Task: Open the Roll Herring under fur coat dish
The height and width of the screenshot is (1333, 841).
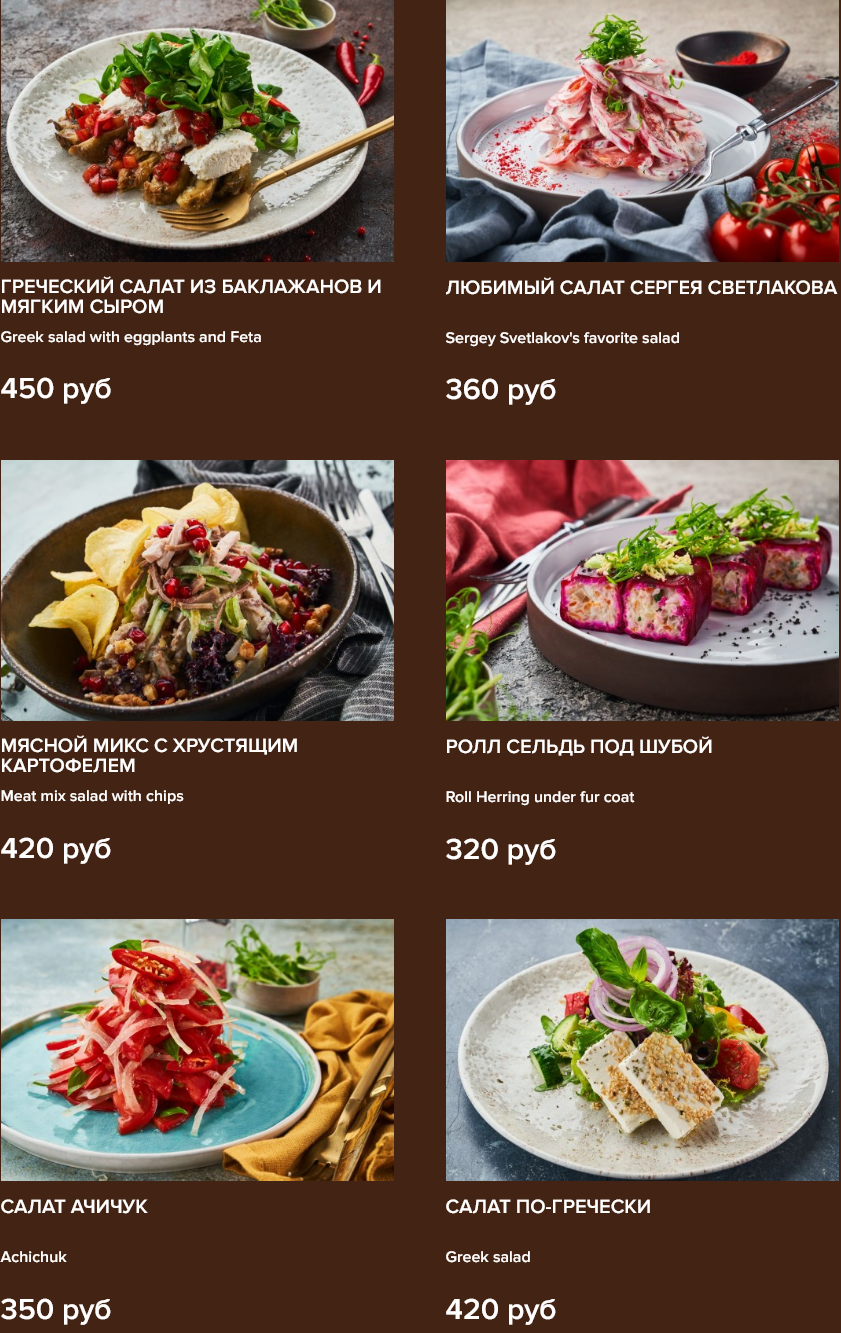Action: (x=642, y=590)
